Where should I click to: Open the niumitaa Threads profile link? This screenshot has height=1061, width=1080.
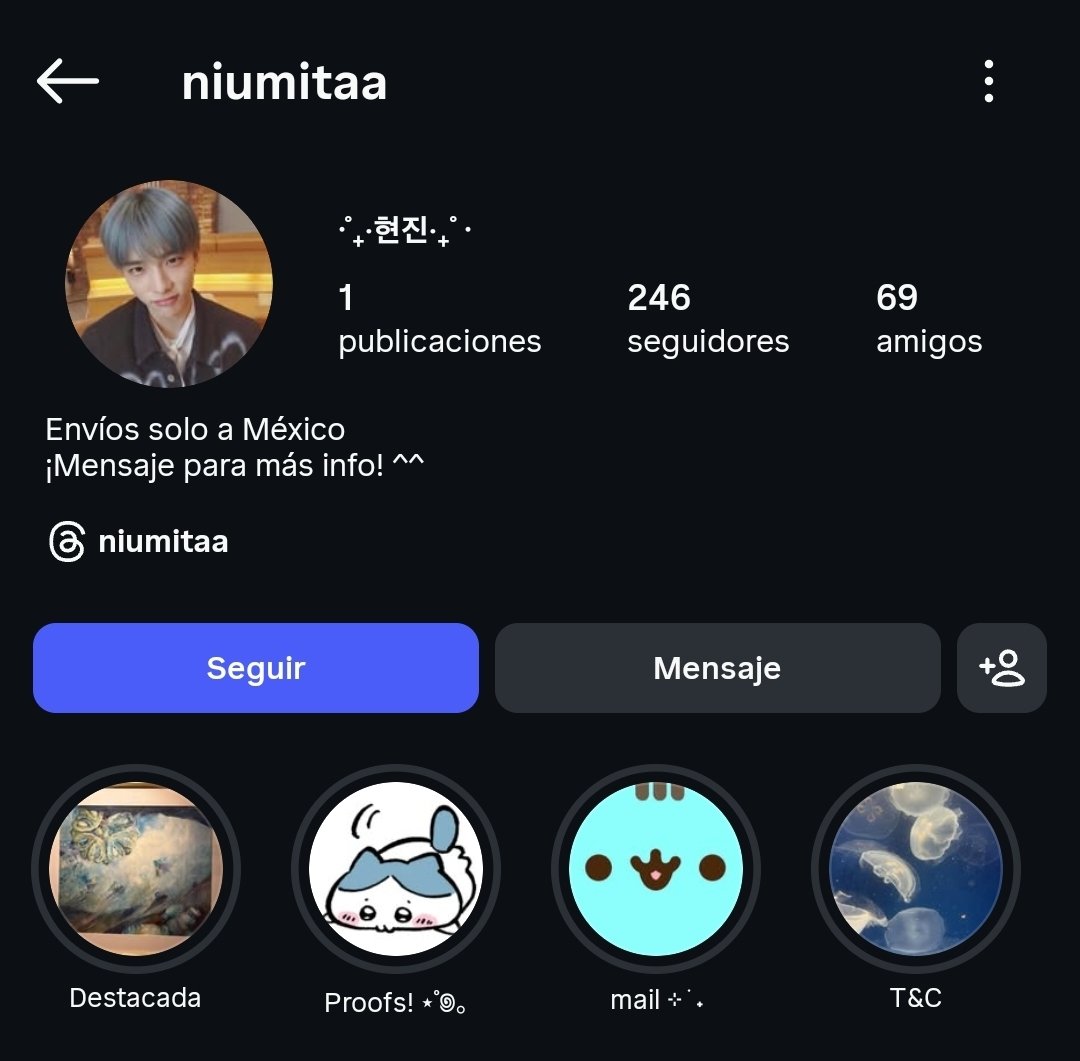click(139, 542)
